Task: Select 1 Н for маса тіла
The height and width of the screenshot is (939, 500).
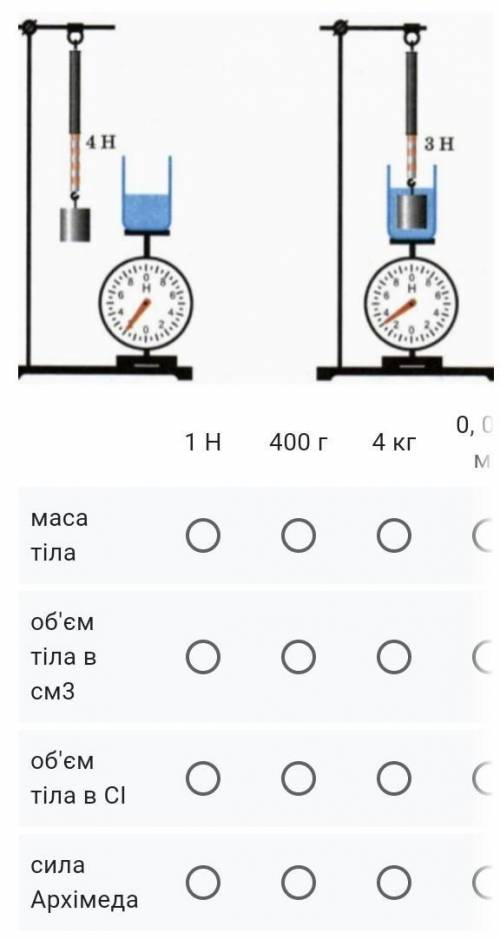Action: [x=203, y=535]
